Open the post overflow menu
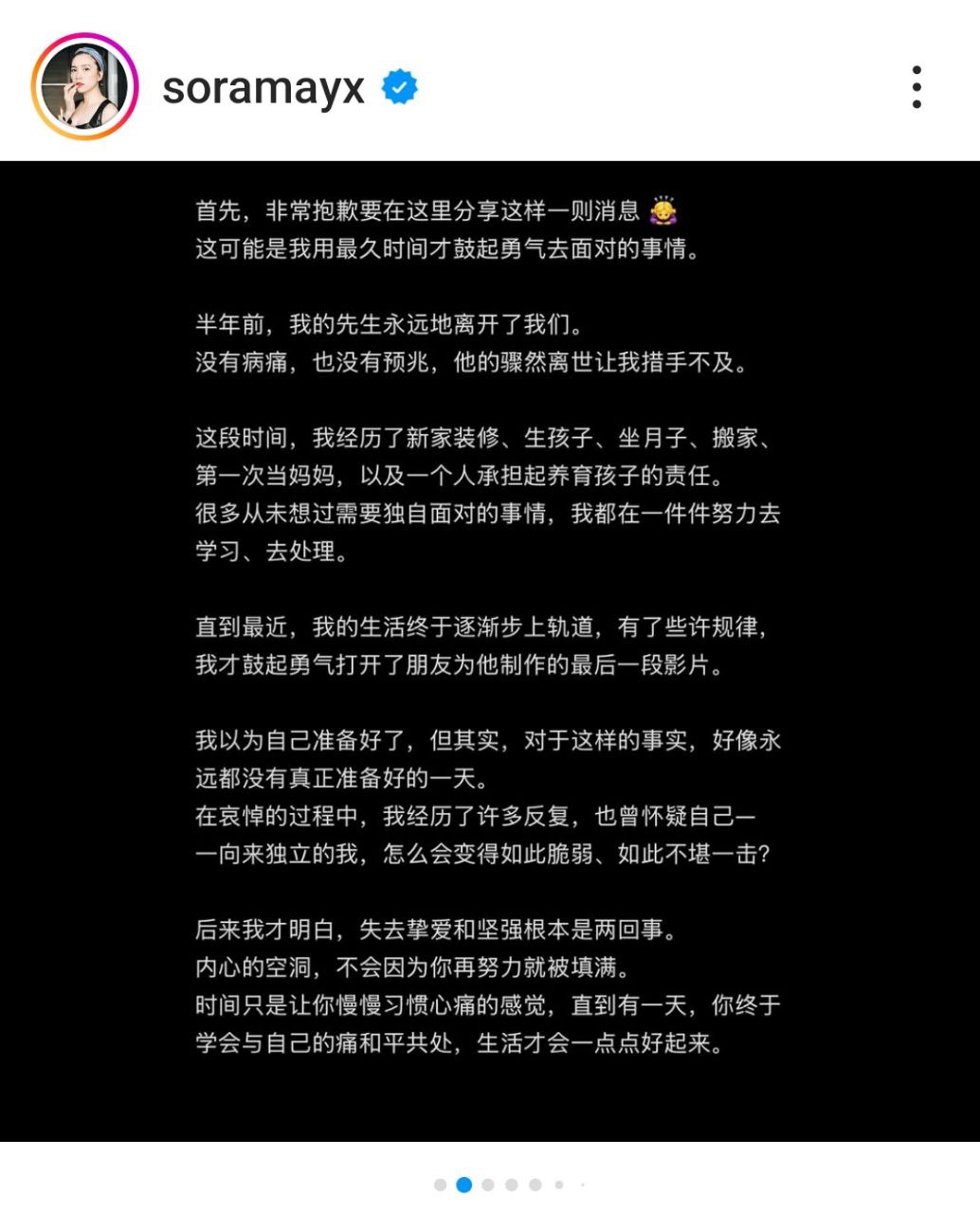980x1213 pixels. pos(916,87)
